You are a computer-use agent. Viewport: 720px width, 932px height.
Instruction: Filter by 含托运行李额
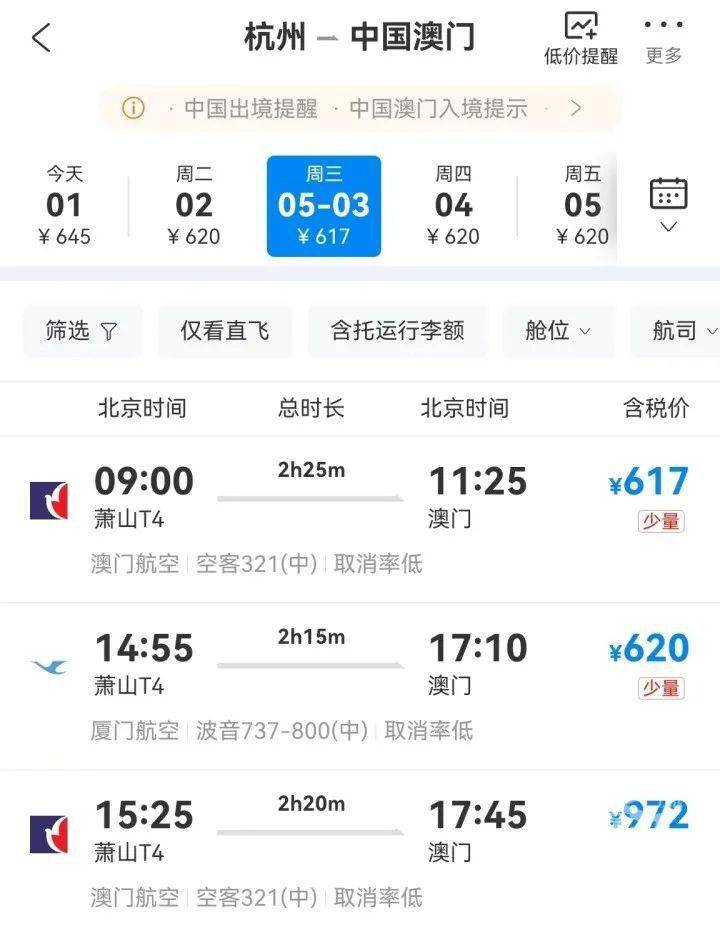[x=398, y=330]
